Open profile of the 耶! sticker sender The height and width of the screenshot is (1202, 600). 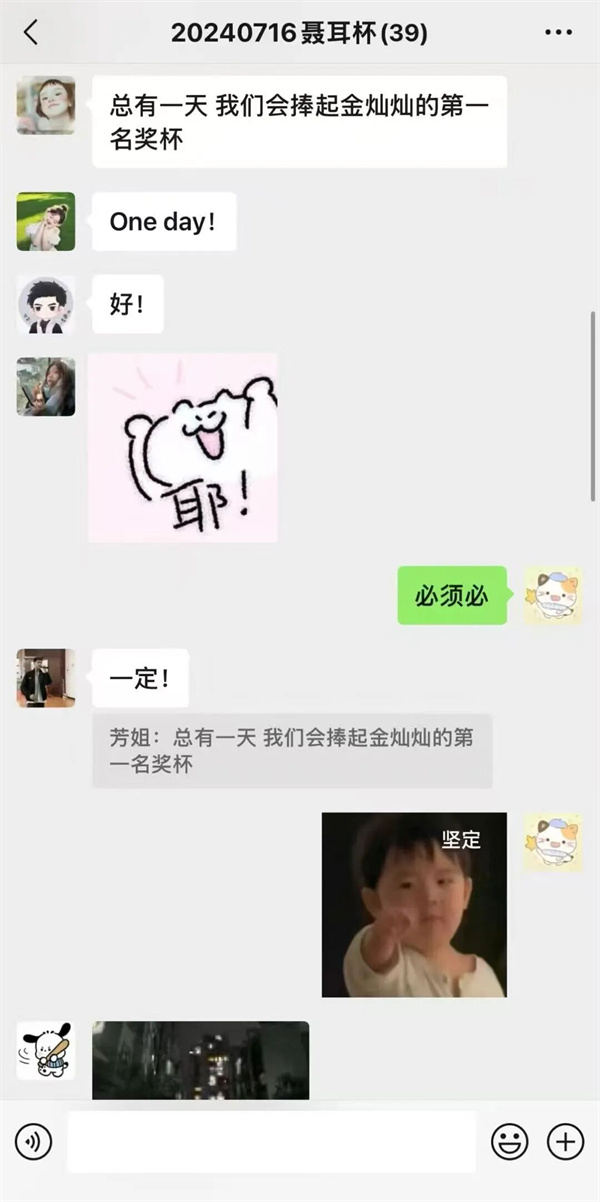click(x=46, y=387)
